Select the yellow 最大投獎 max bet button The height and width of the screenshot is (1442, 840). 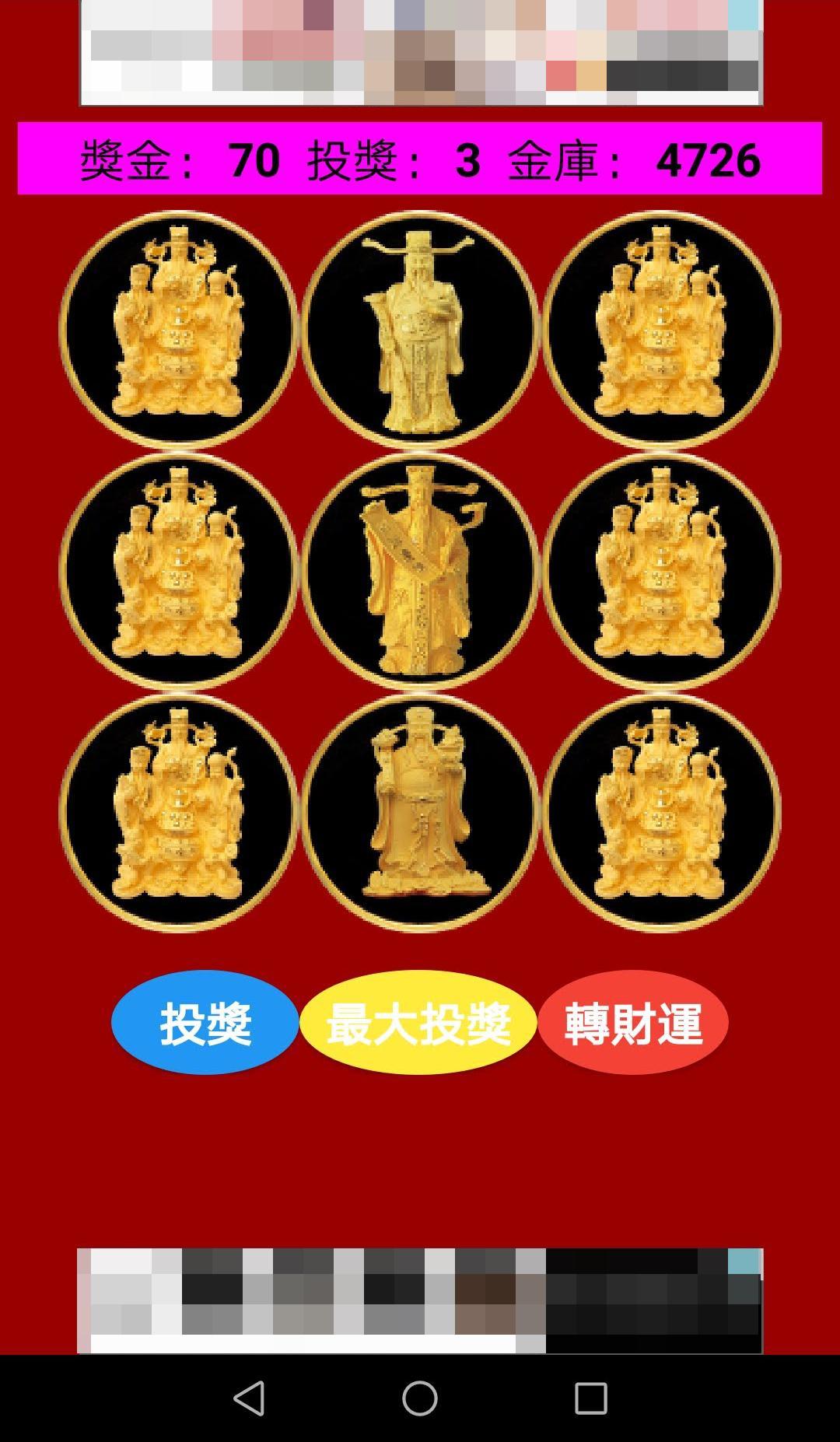coord(418,1022)
